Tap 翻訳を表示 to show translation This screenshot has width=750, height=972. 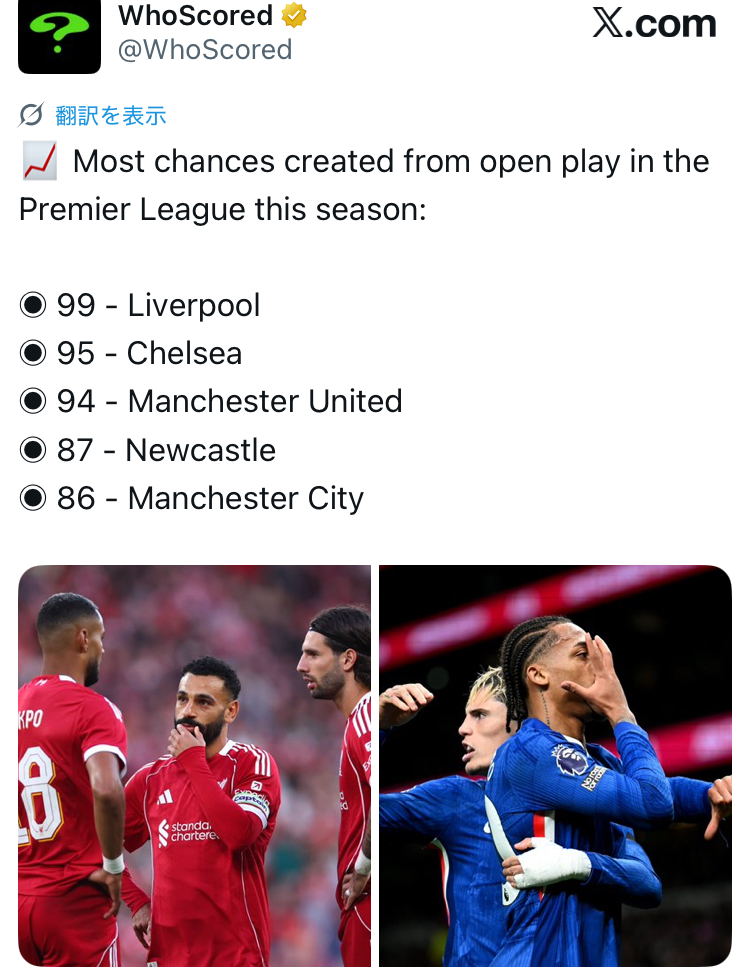110,116
